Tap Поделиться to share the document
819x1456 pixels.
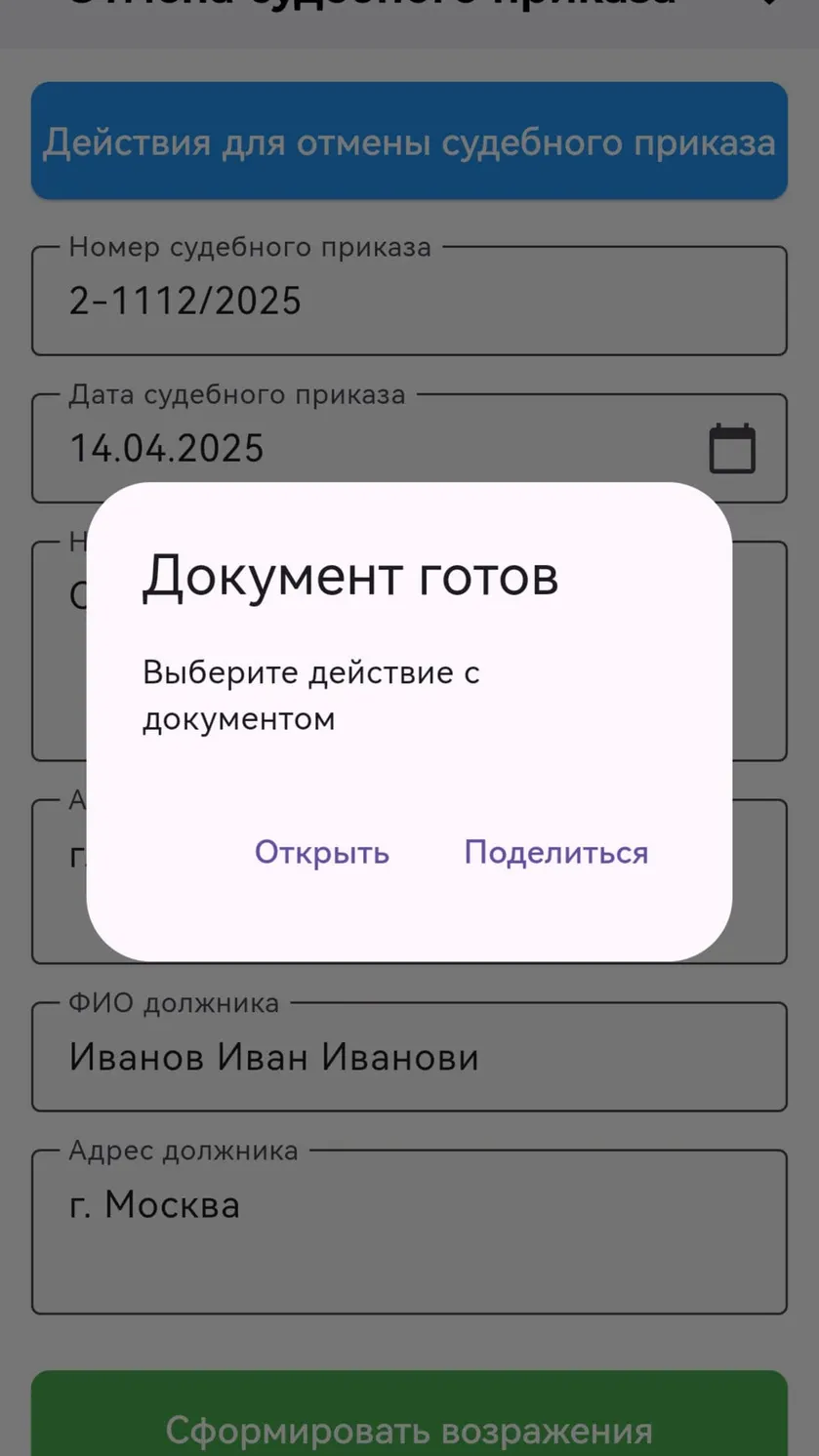[556, 852]
